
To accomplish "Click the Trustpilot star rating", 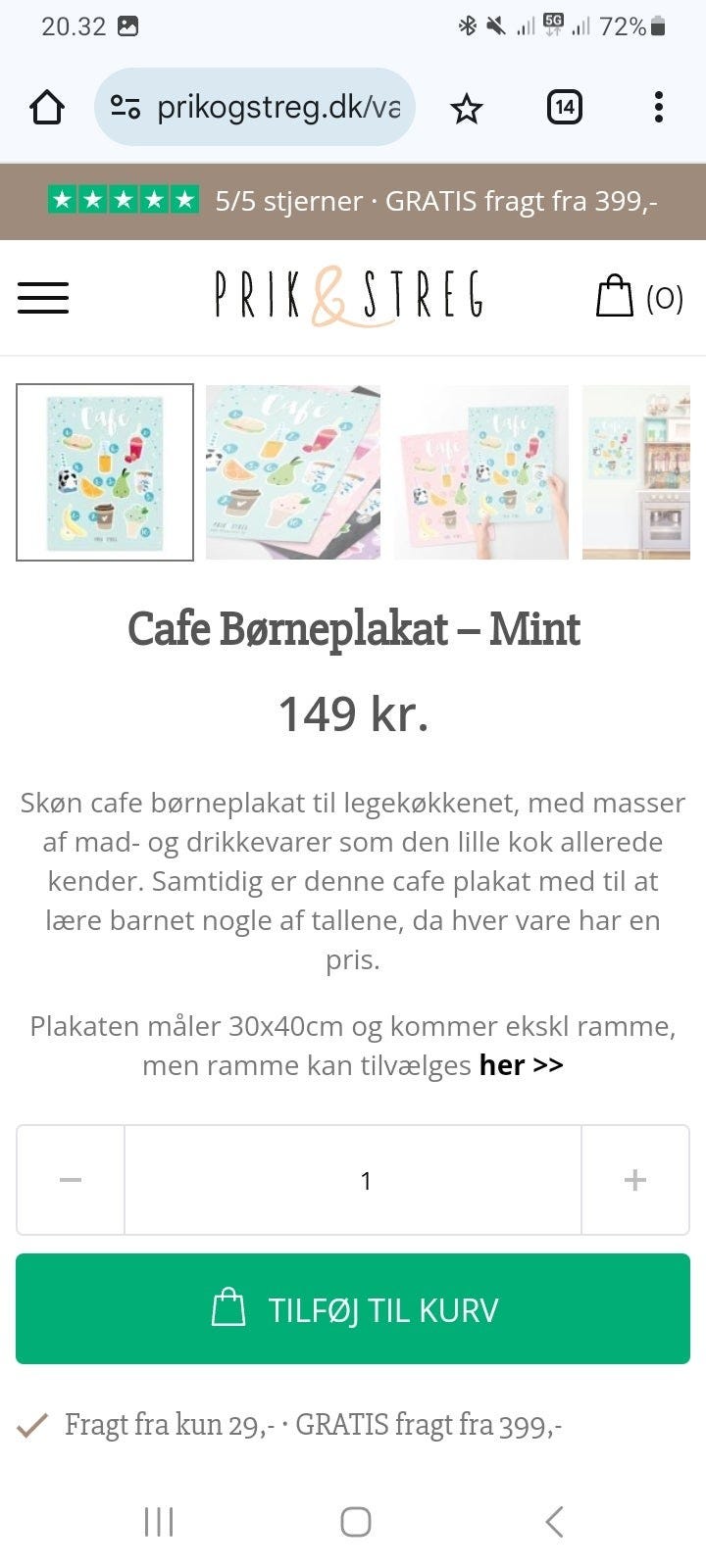I will 125,201.
